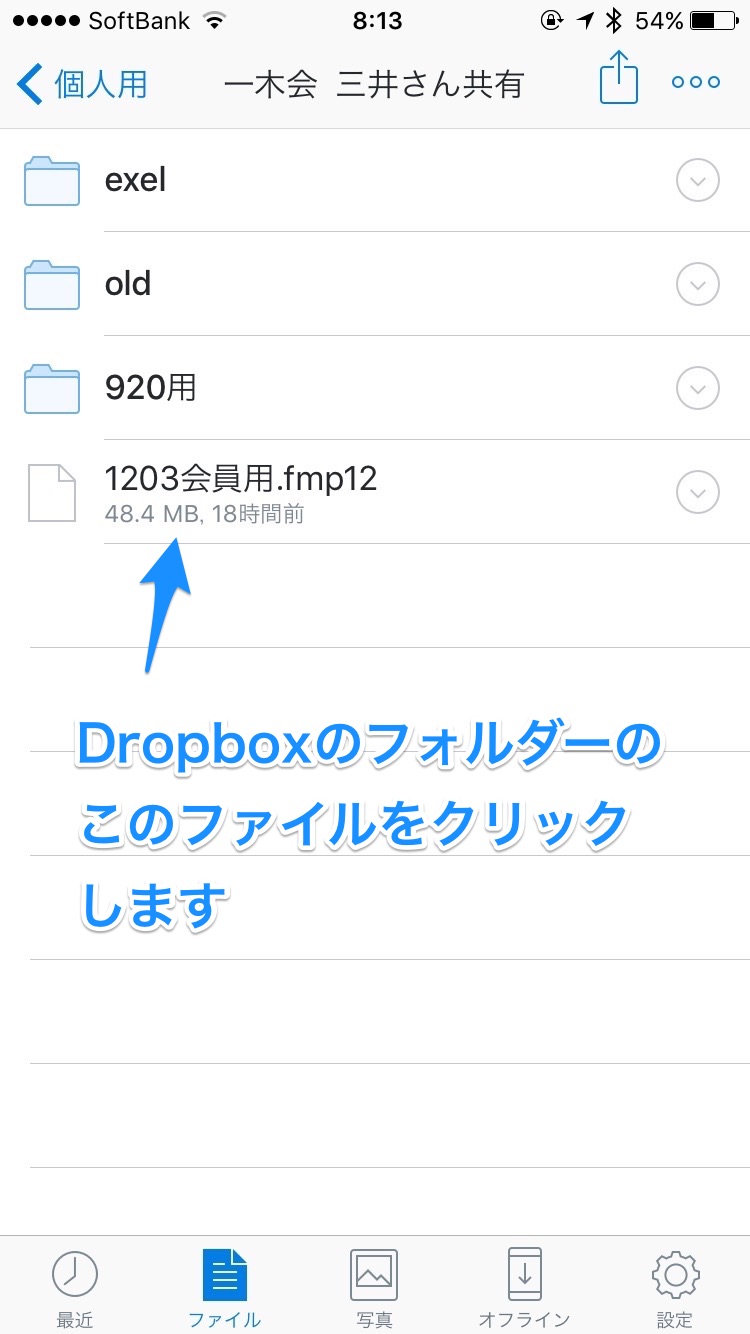The height and width of the screenshot is (1334, 750).
Task: Tap the share icon in the top bar
Action: pyautogui.click(x=618, y=78)
